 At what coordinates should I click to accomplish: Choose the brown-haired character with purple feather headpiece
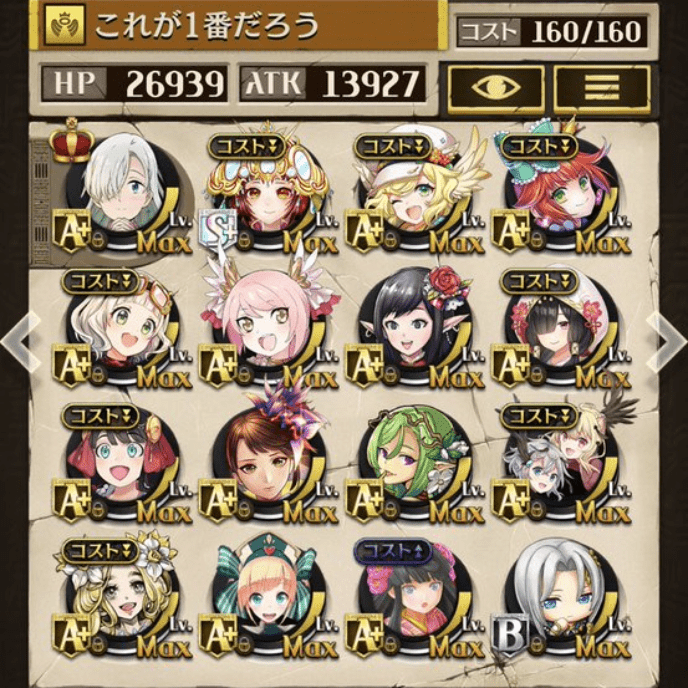[268, 458]
